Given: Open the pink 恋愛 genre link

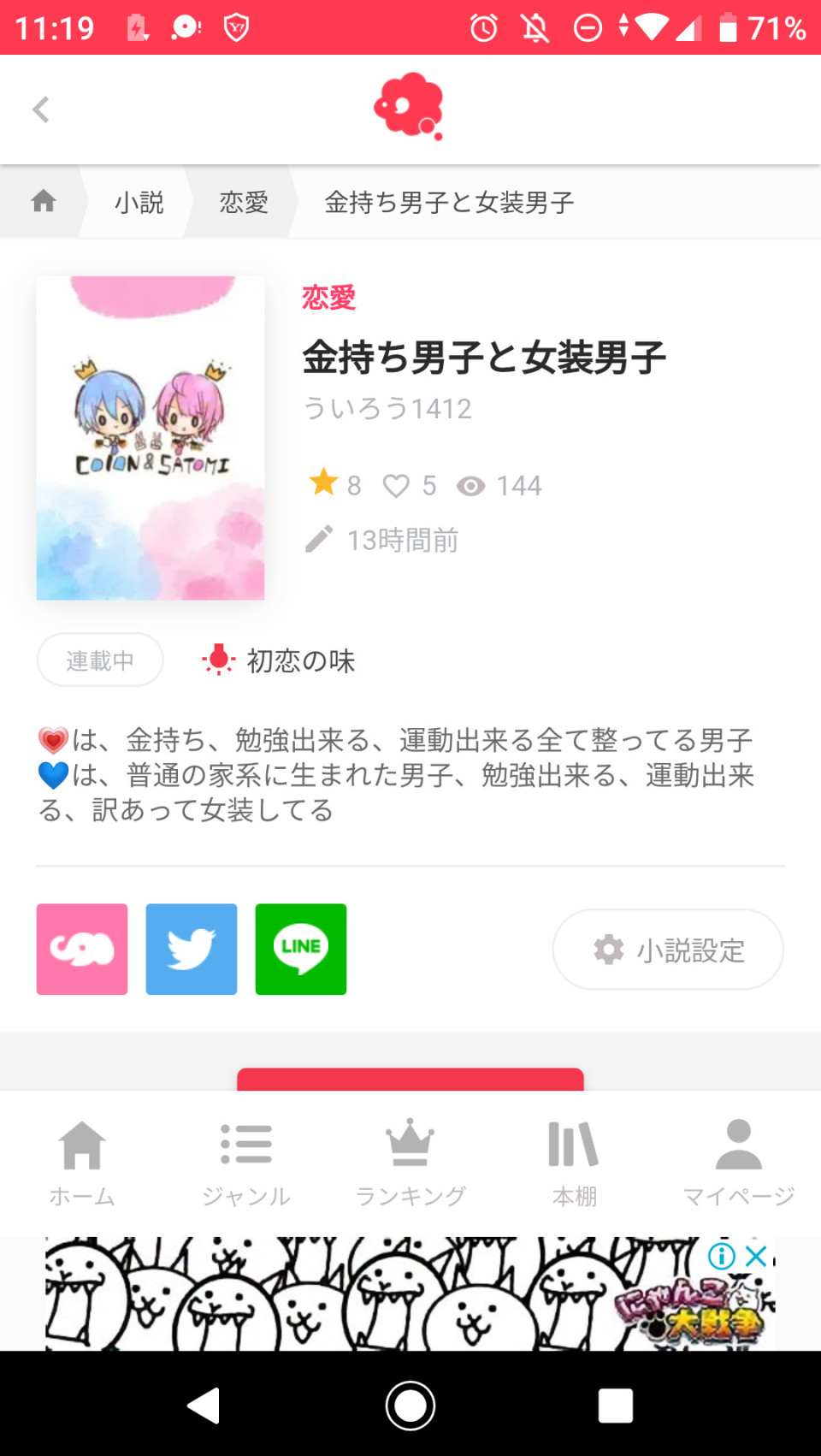Looking at the screenshot, I should point(328,298).
